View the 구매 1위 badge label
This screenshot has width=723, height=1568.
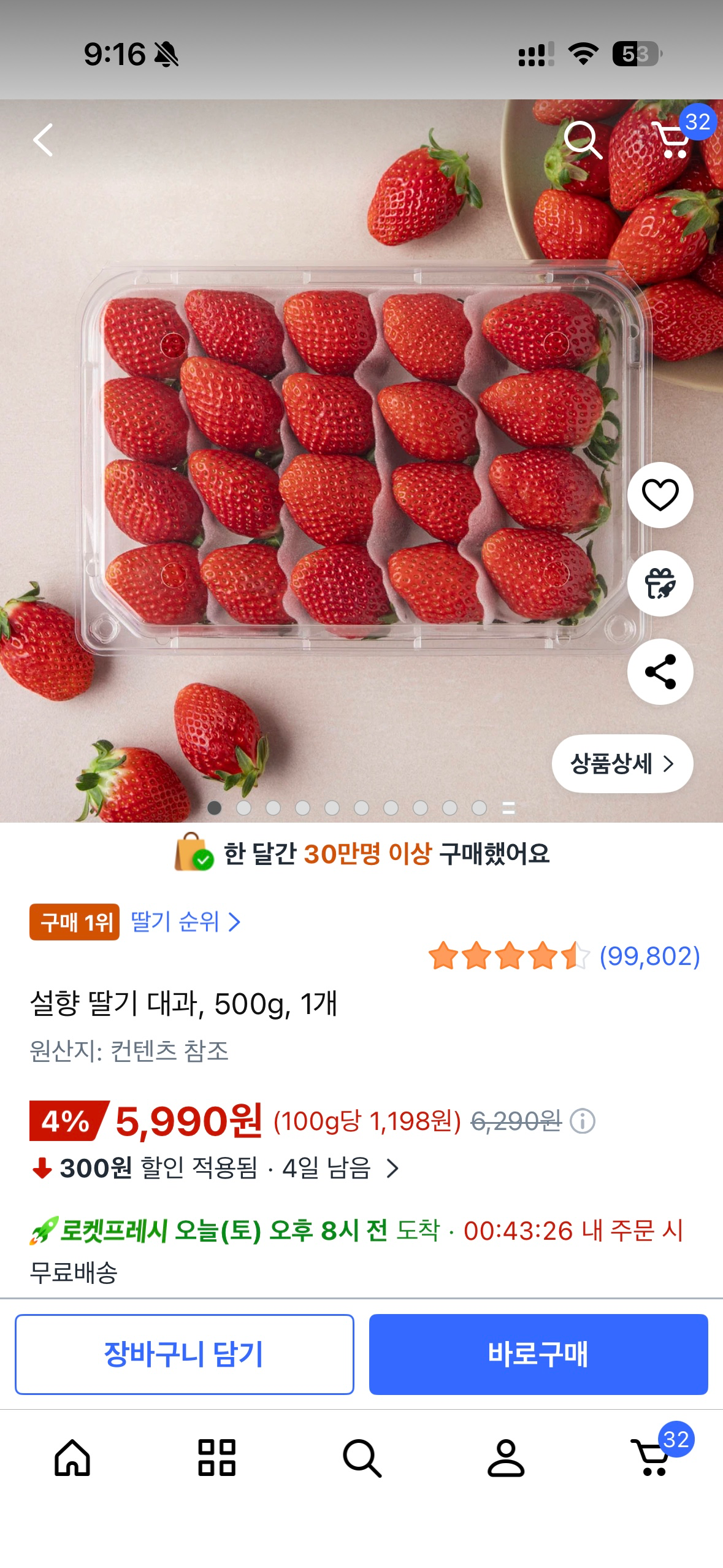point(74,923)
